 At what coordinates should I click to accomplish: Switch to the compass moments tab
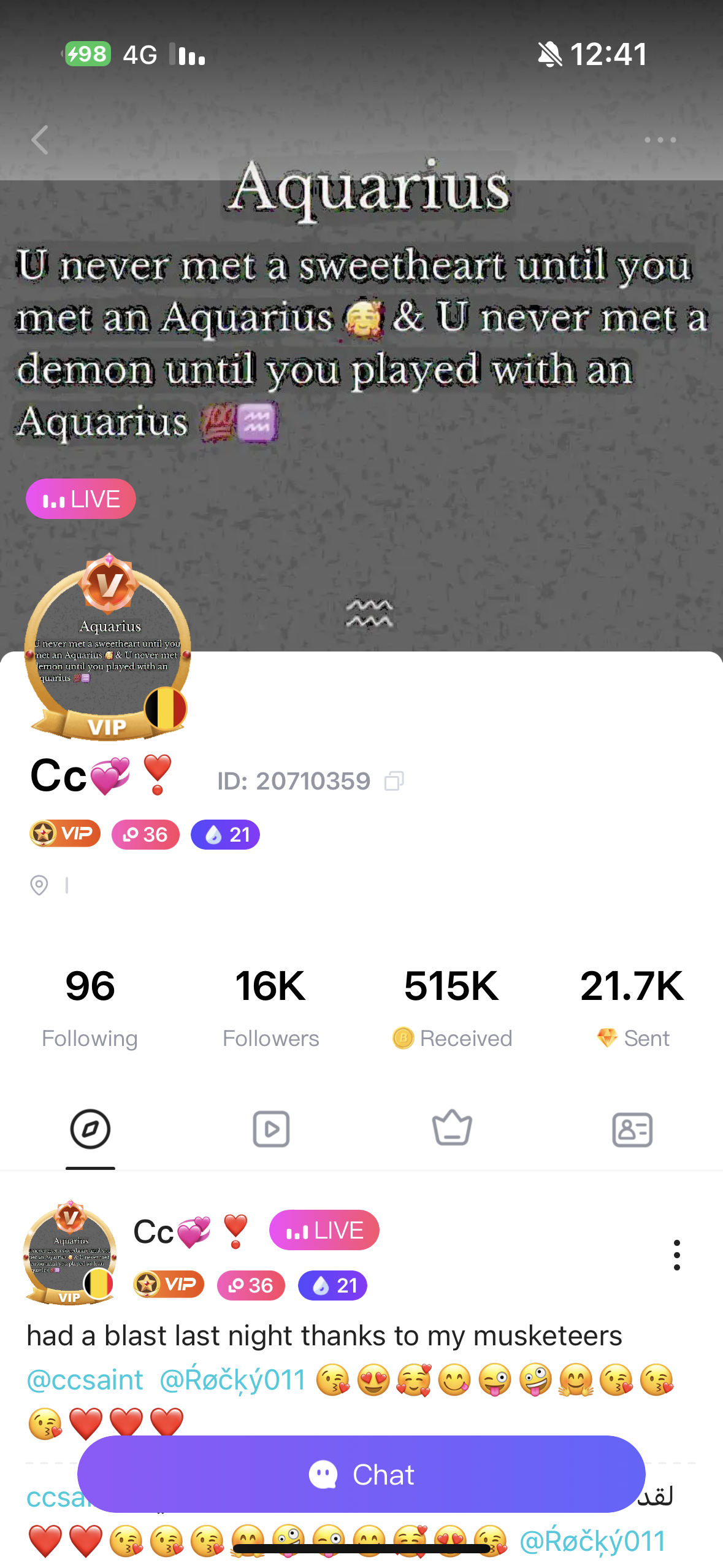(x=90, y=1129)
